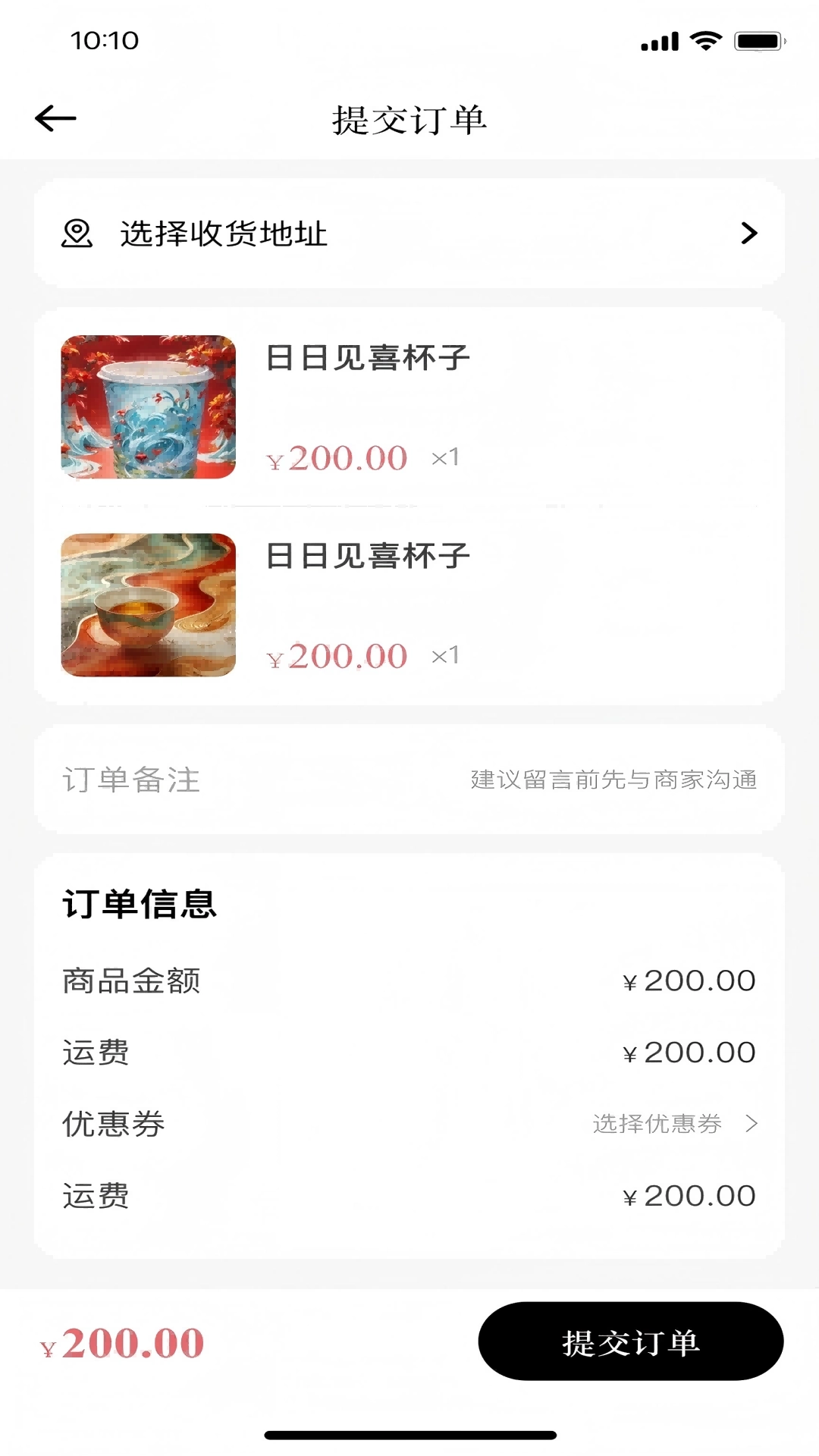Click 选择收货地址 to pick delivery address
819x1456 pixels.
(221, 234)
